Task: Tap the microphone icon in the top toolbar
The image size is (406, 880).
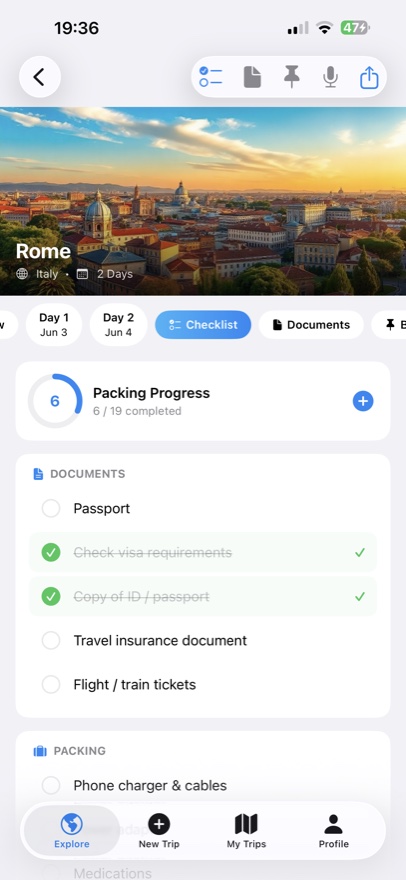Action: (331, 77)
